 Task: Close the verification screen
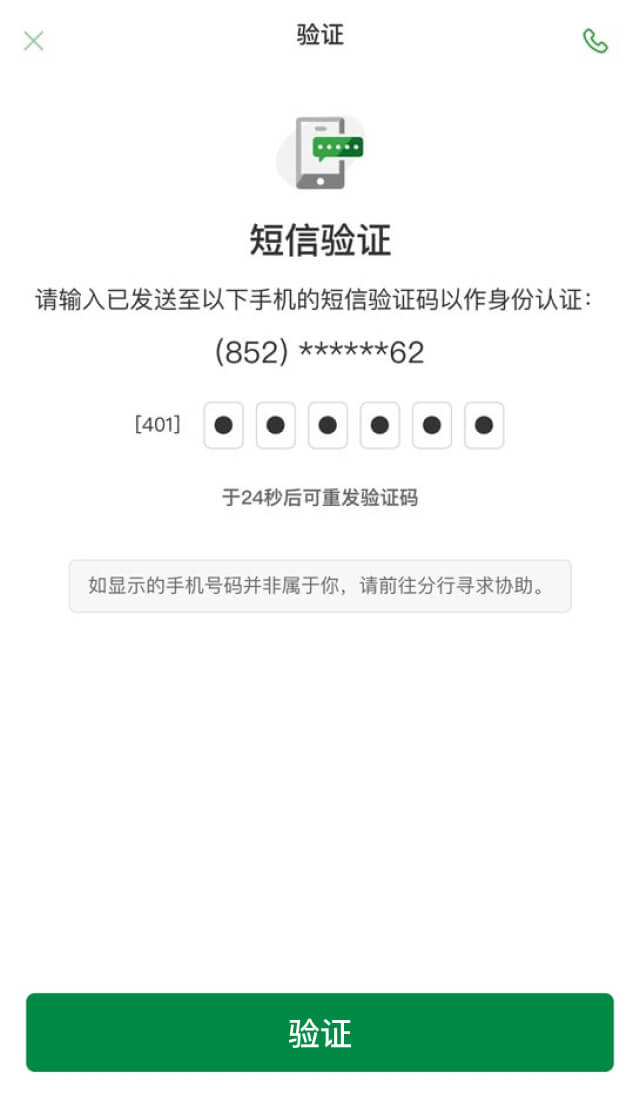click(x=34, y=41)
